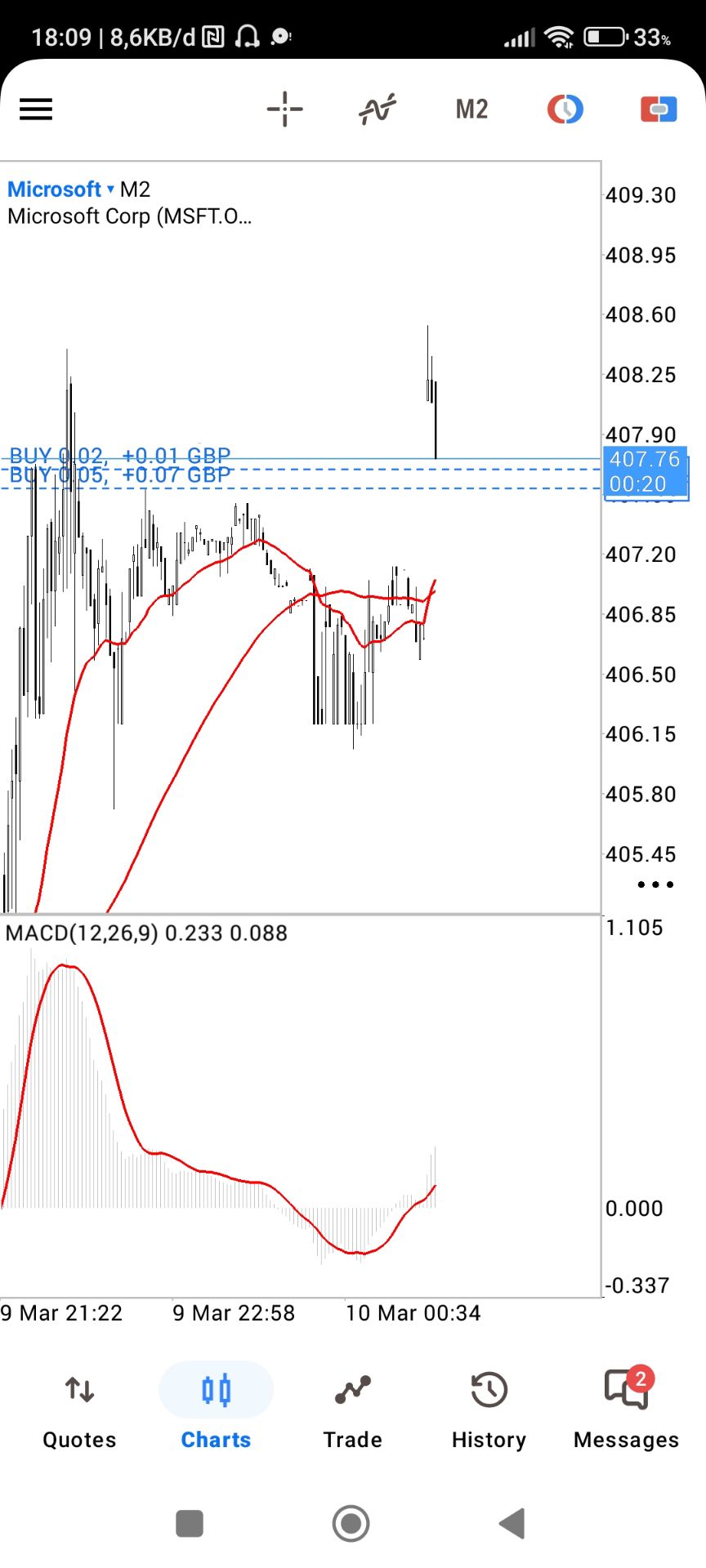Enable the crosshair cursor tool

[284, 109]
